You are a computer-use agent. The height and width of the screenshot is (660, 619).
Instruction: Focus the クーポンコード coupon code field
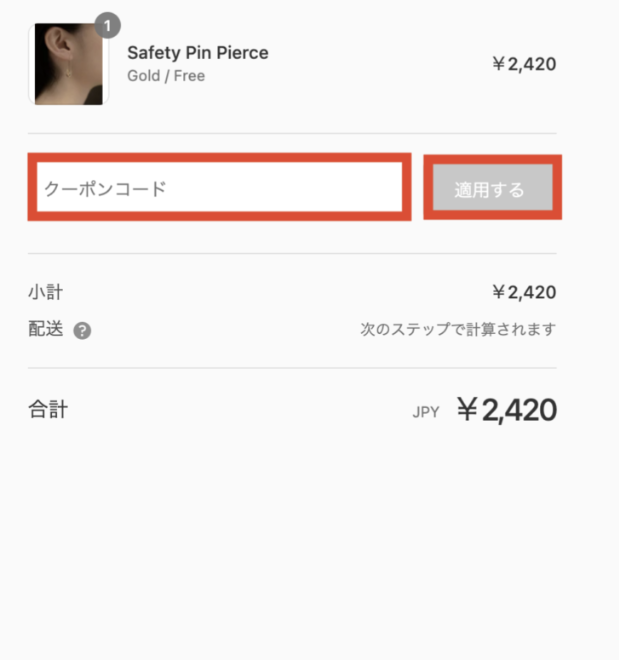(x=218, y=188)
